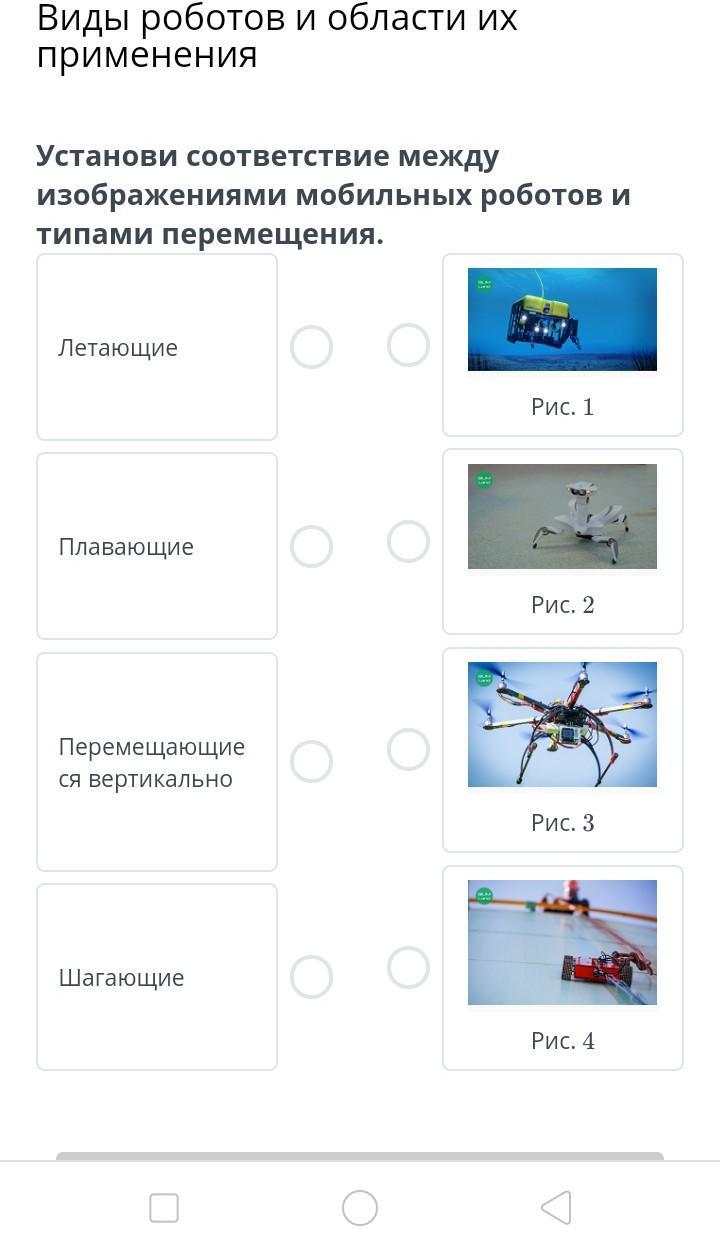720x1256 pixels.
Task: Open recent apps from navigation bar
Action: tap(164, 1208)
